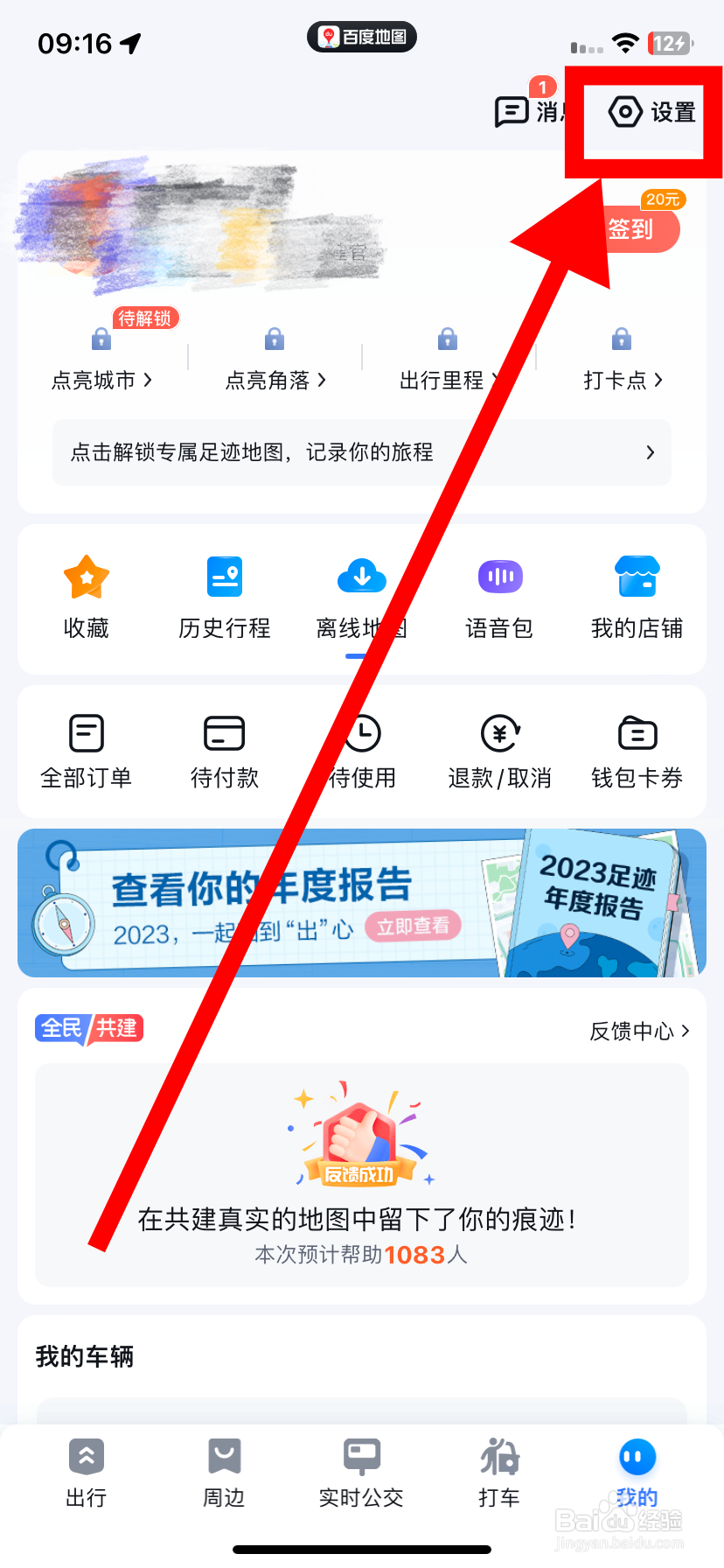Expand 点亮城市 lit cities details
The width and height of the screenshot is (724, 1568).
click(102, 380)
